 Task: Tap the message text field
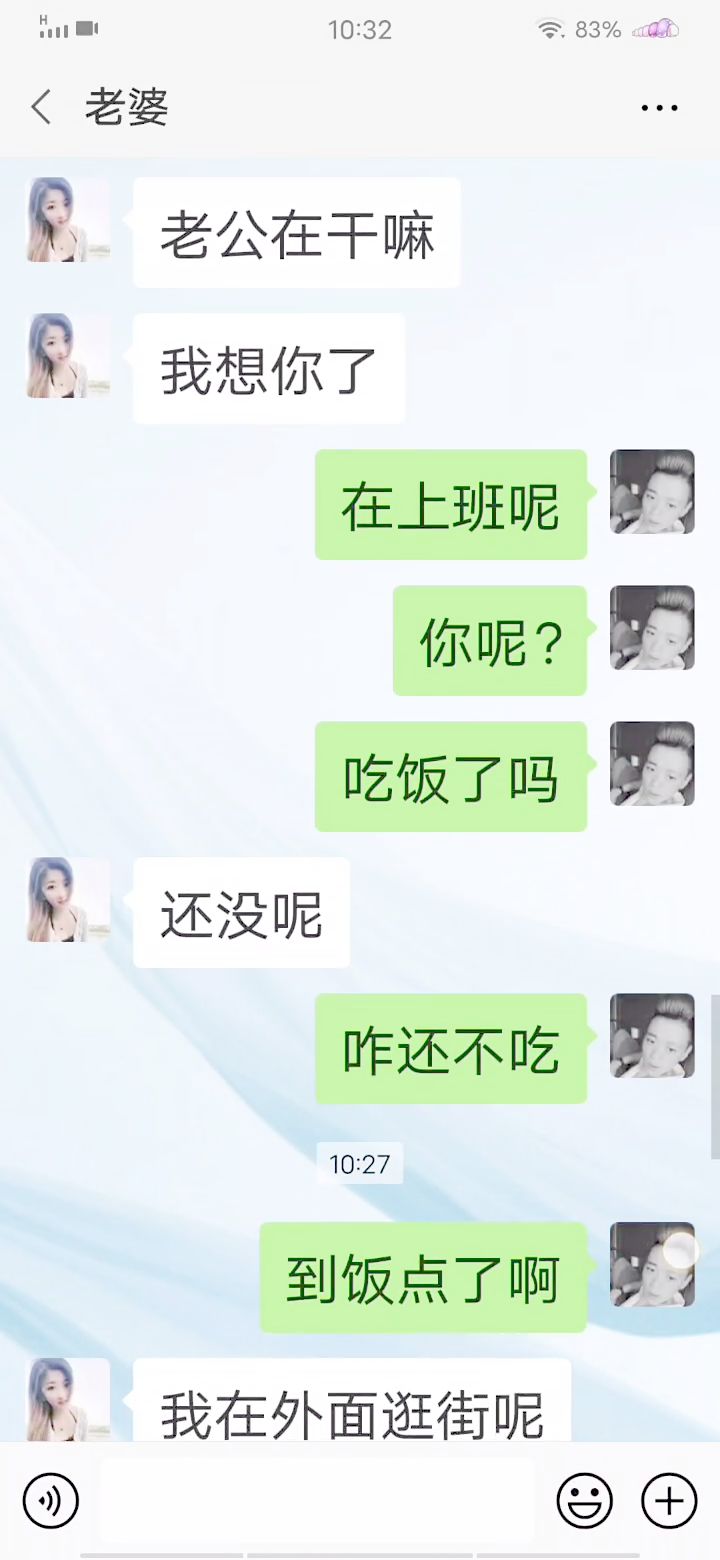click(x=316, y=1500)
